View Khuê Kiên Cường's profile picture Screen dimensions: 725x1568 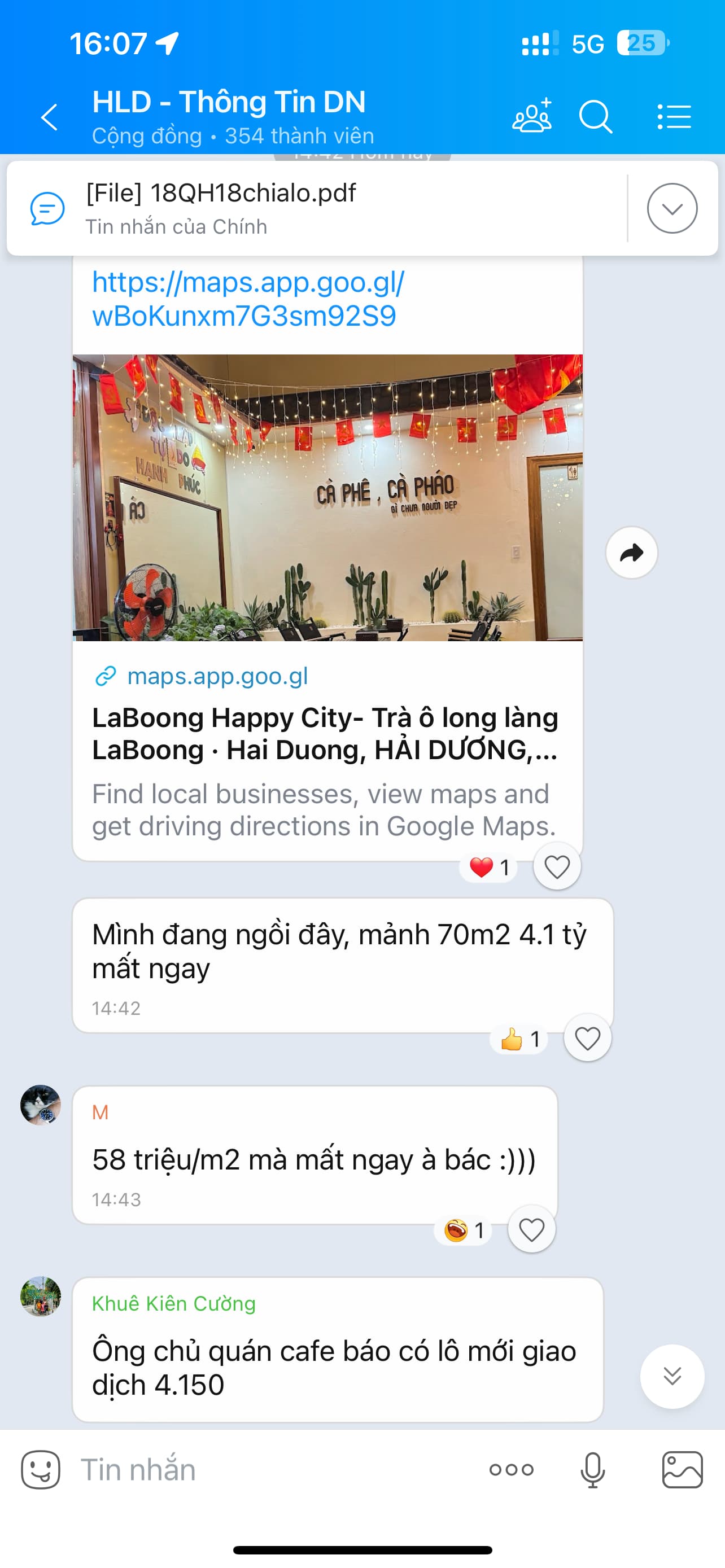coord(41,1296)
